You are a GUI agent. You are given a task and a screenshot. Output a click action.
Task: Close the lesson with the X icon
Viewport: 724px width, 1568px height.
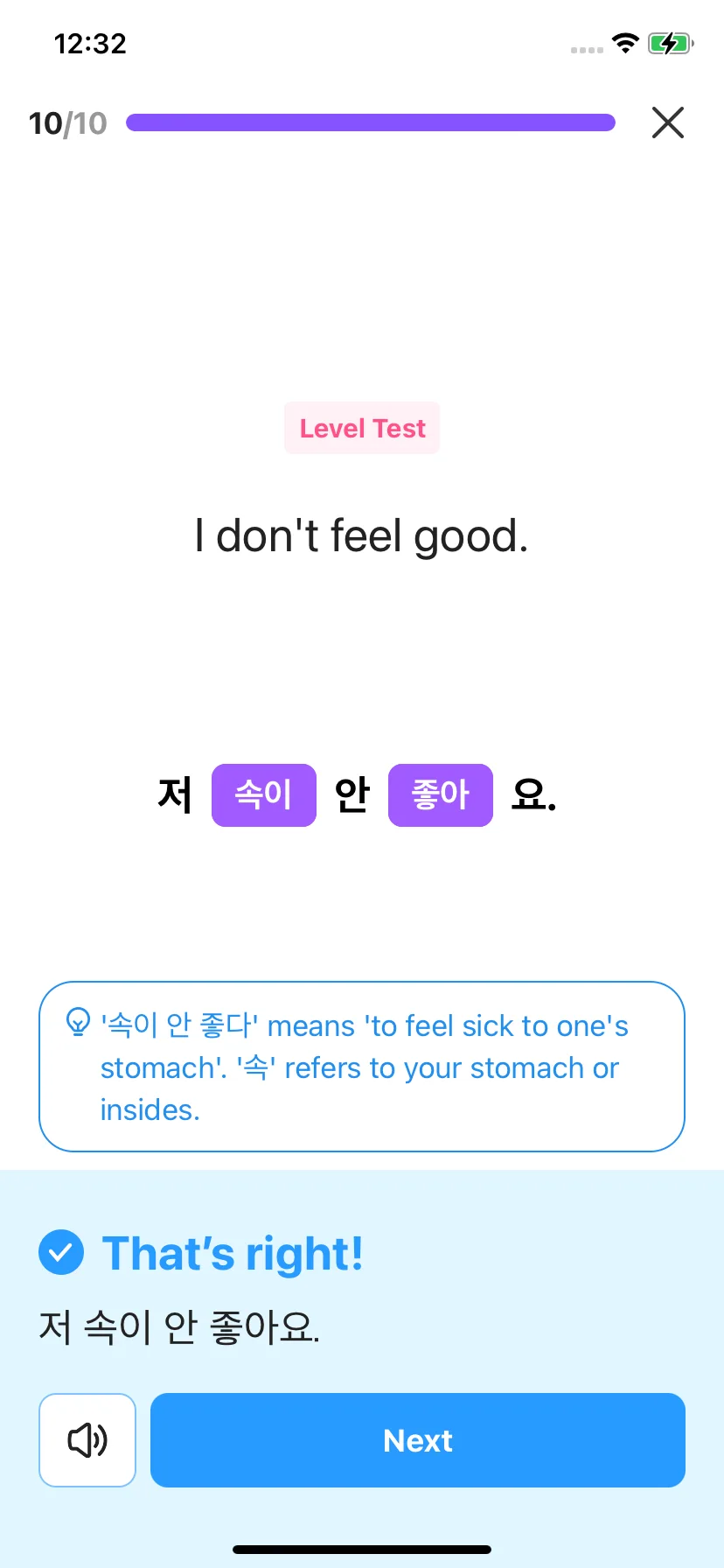[667, 122]
